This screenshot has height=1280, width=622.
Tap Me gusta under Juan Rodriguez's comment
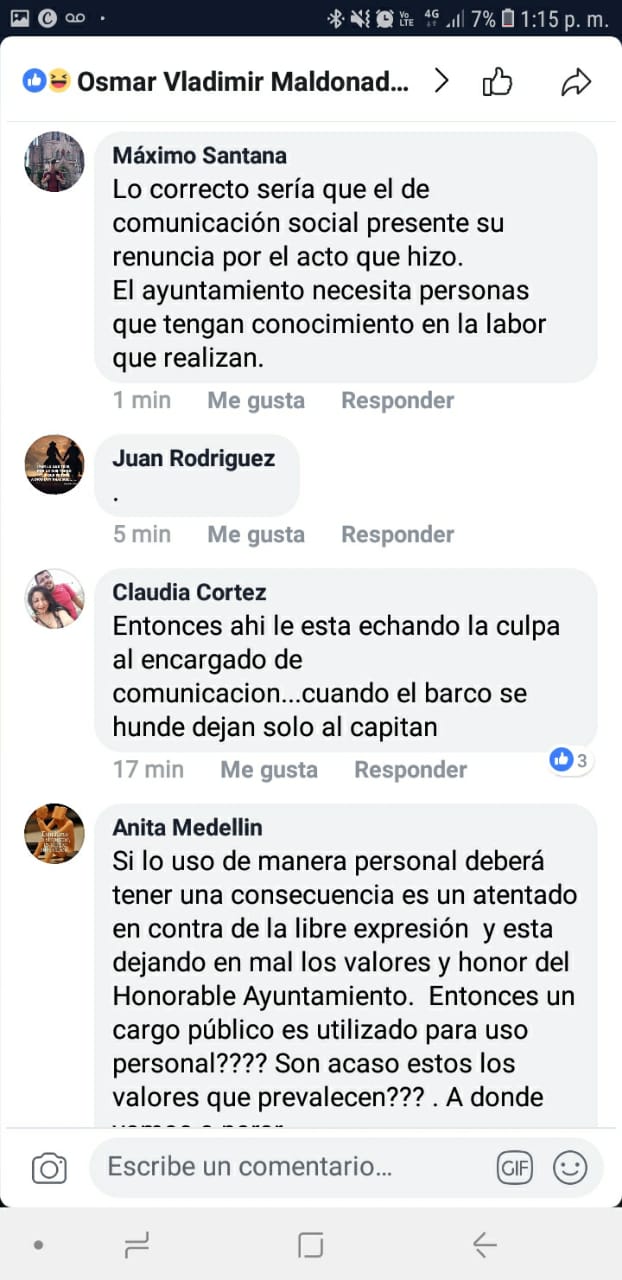[256, 534]
